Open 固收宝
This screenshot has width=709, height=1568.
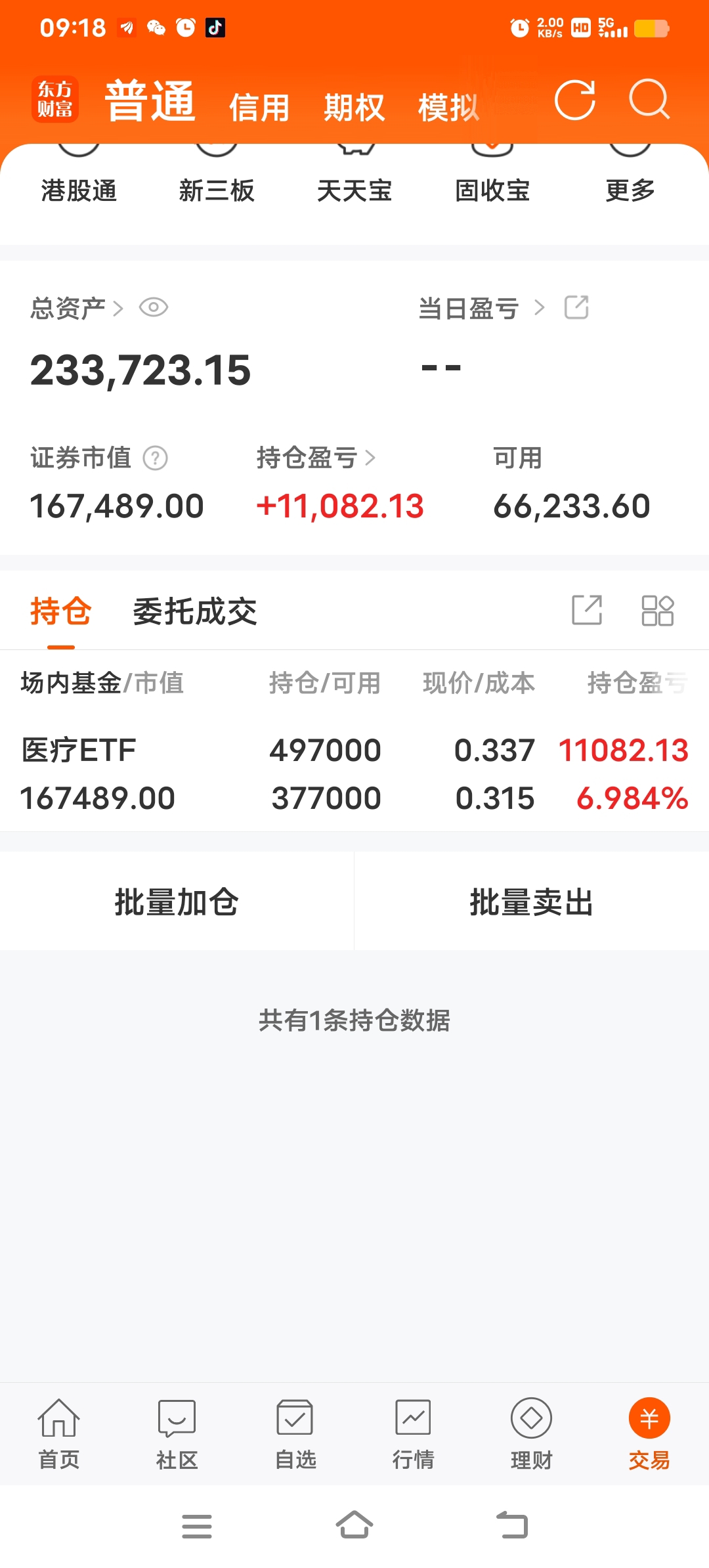[x=493, y=171]
